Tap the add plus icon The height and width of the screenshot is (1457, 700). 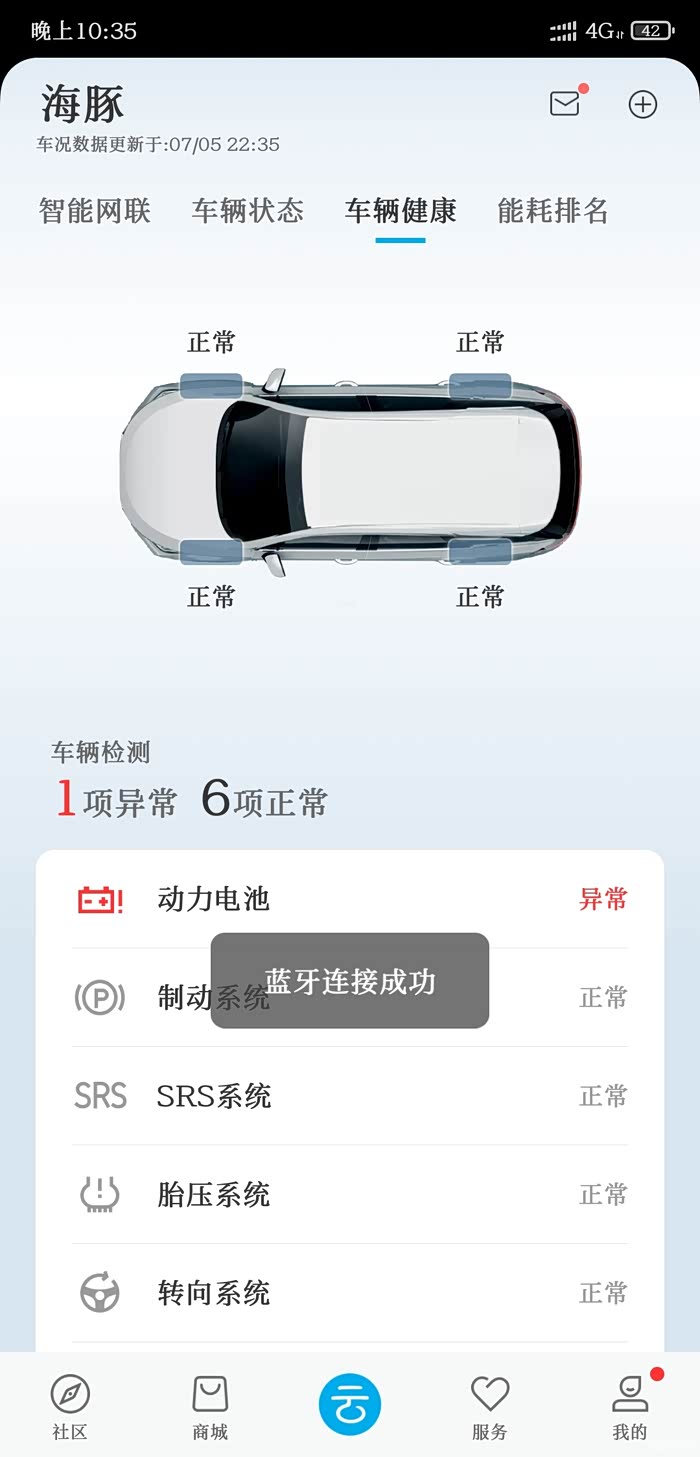pos(643,104)
